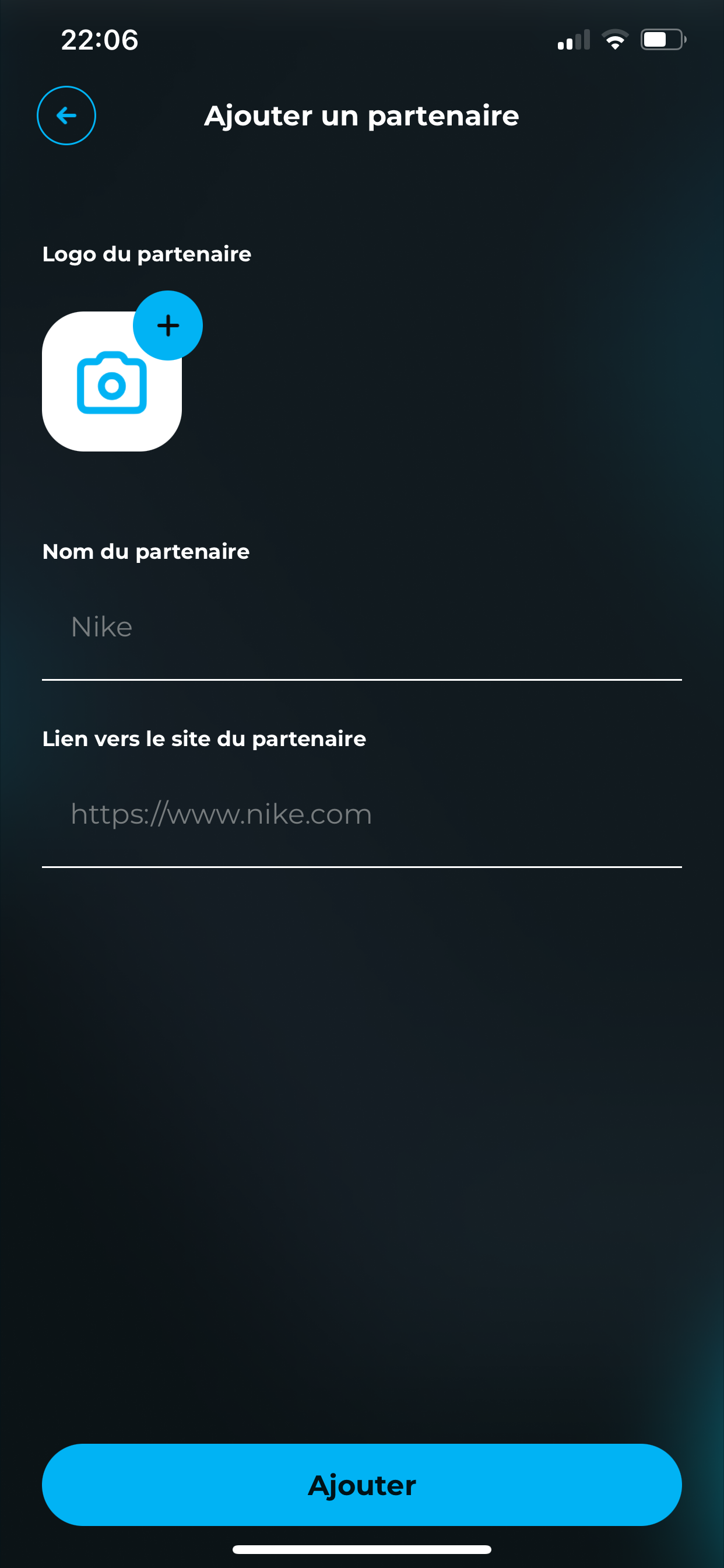The image size is (724, 1568).
Task: Tap the partner website link field
Action: tap(361, 814)
